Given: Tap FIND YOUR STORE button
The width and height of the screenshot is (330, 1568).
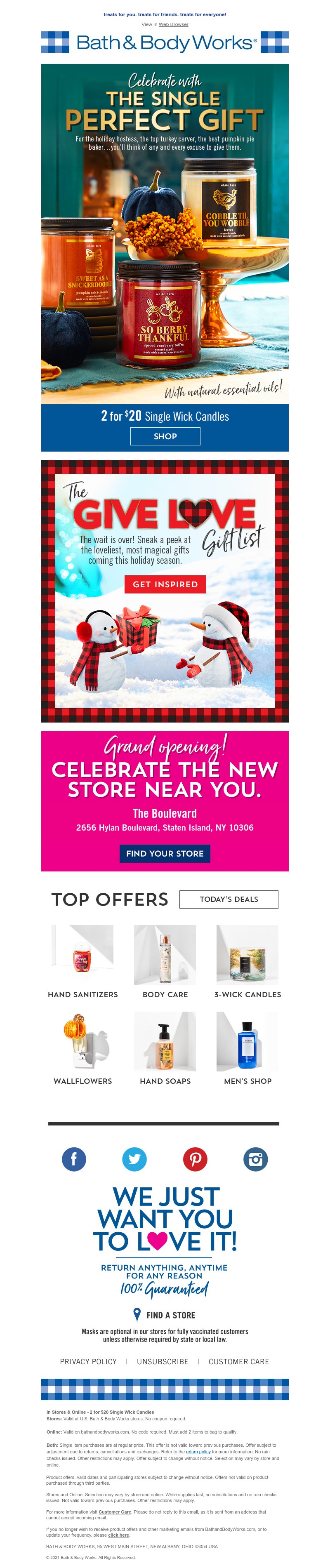Looking at the screenshot, I should coord(165,853).
